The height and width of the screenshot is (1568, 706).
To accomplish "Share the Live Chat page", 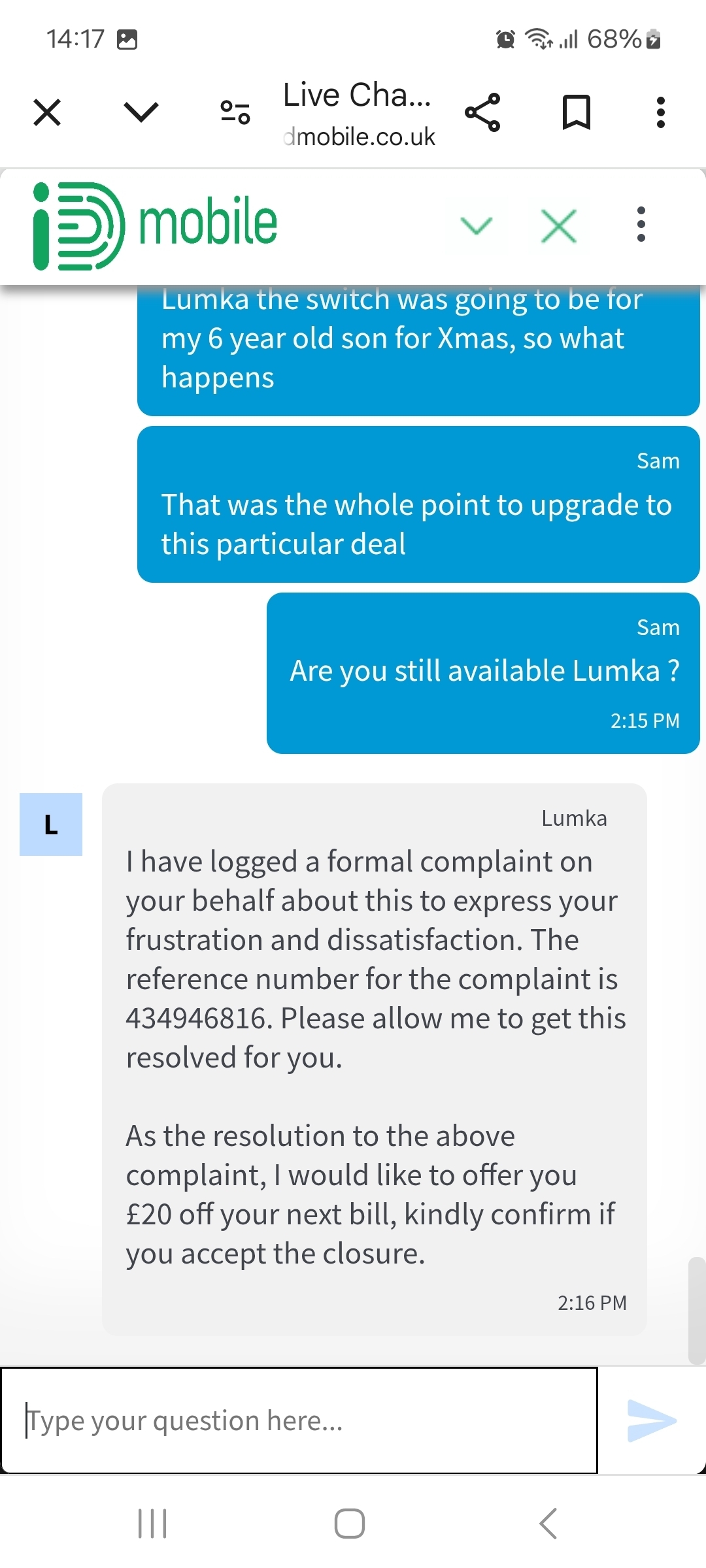I will click(482, 112).
